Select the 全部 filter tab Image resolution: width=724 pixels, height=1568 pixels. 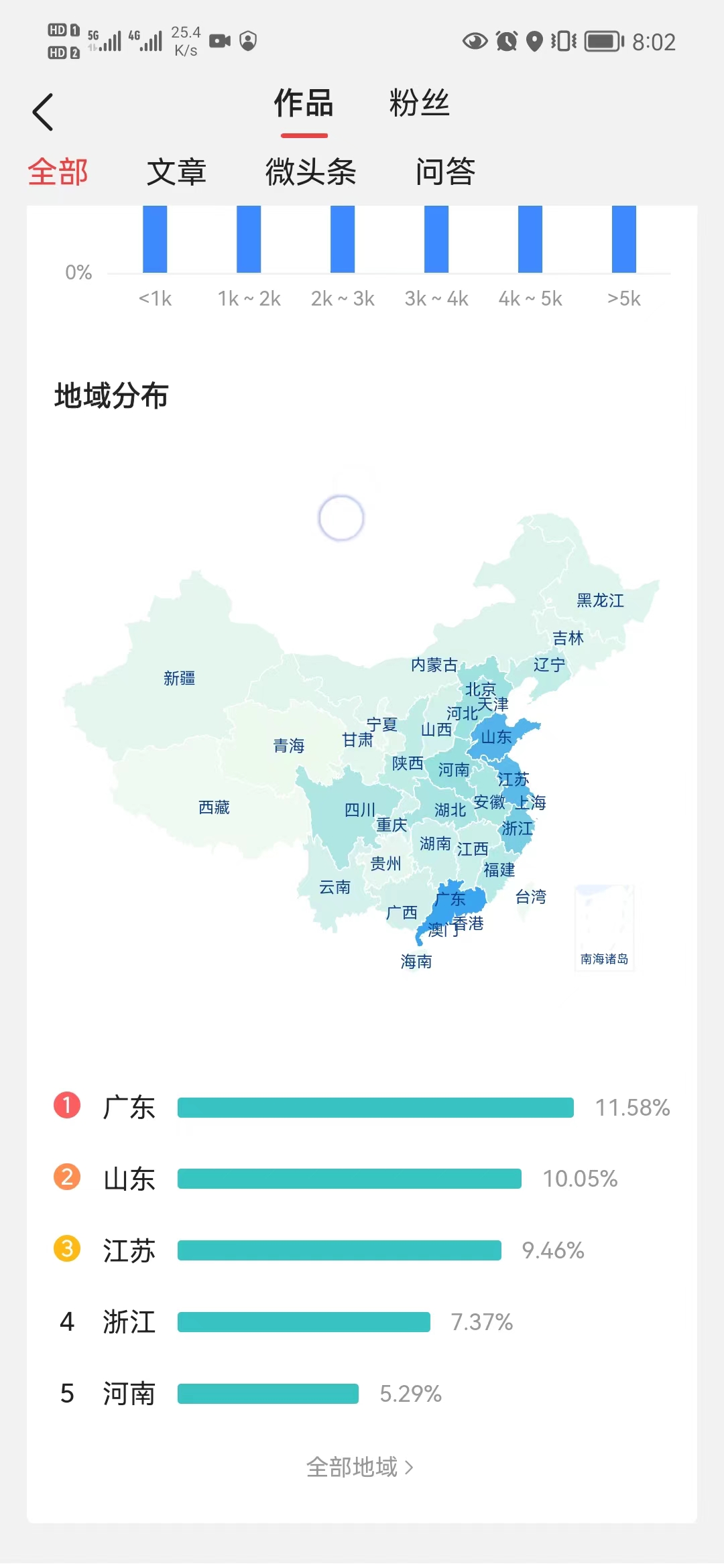[x=58, y=172]
